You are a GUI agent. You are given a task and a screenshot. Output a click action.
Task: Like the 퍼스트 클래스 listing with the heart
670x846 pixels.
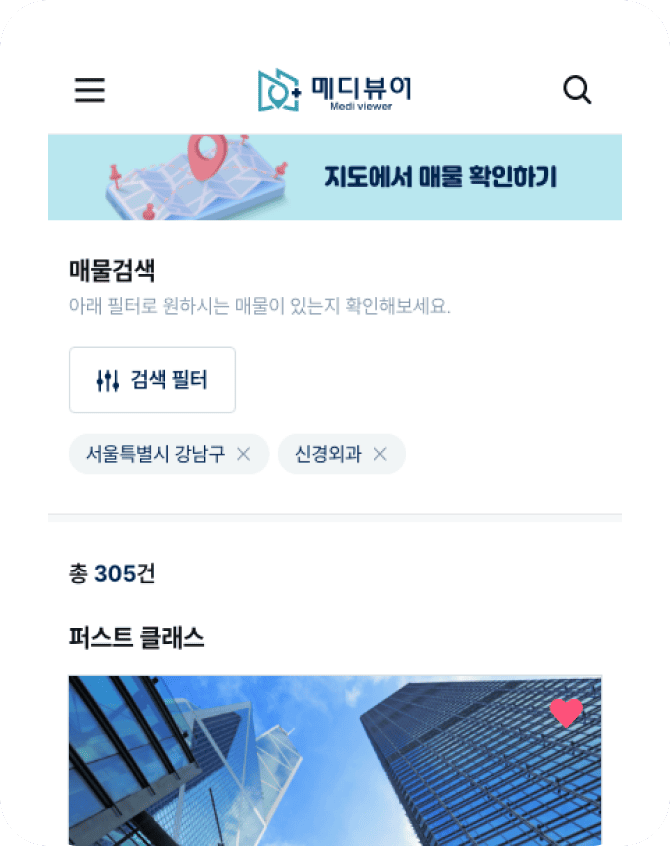pos(566,713)
